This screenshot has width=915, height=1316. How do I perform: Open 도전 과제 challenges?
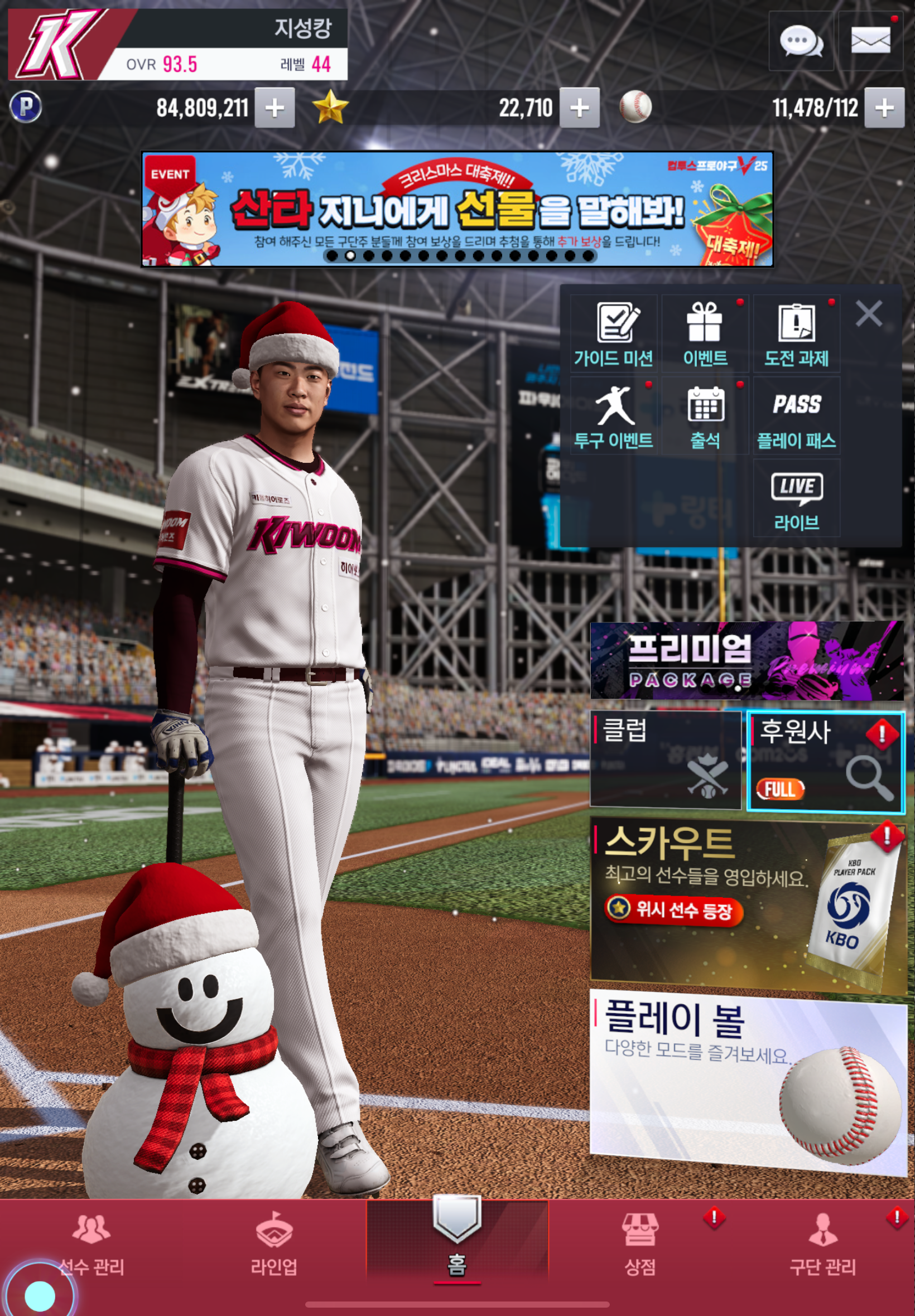[796, 335]
